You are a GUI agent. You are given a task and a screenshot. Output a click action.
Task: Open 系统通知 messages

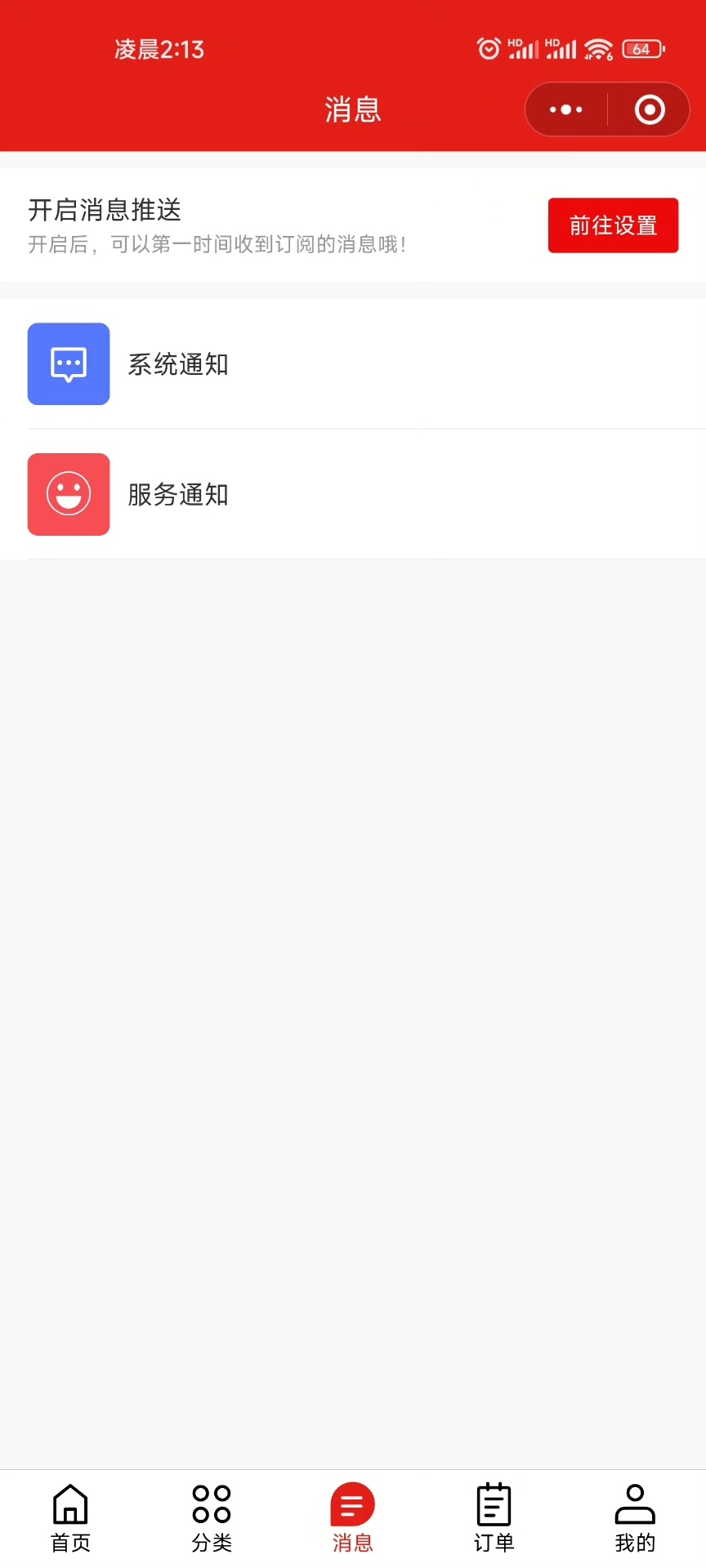(353, 364)
